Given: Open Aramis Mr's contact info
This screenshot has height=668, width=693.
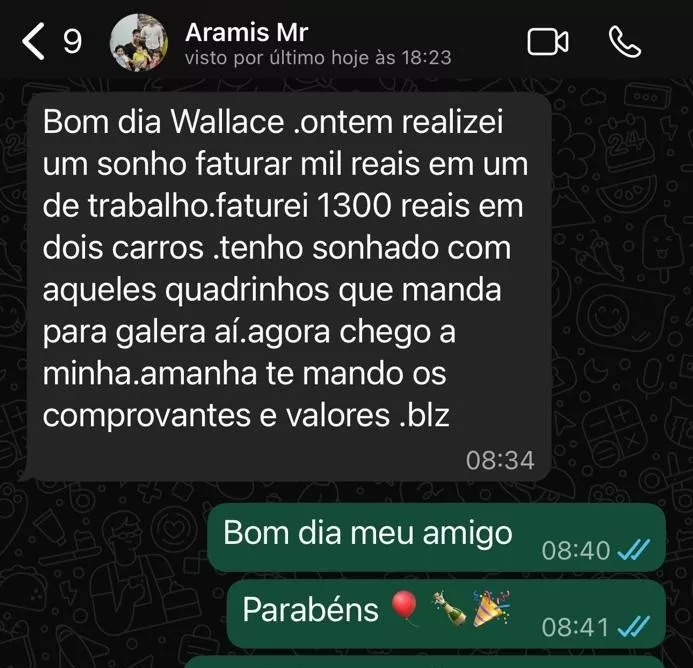Looking at the screenshot, I should (x=246, y=42).
